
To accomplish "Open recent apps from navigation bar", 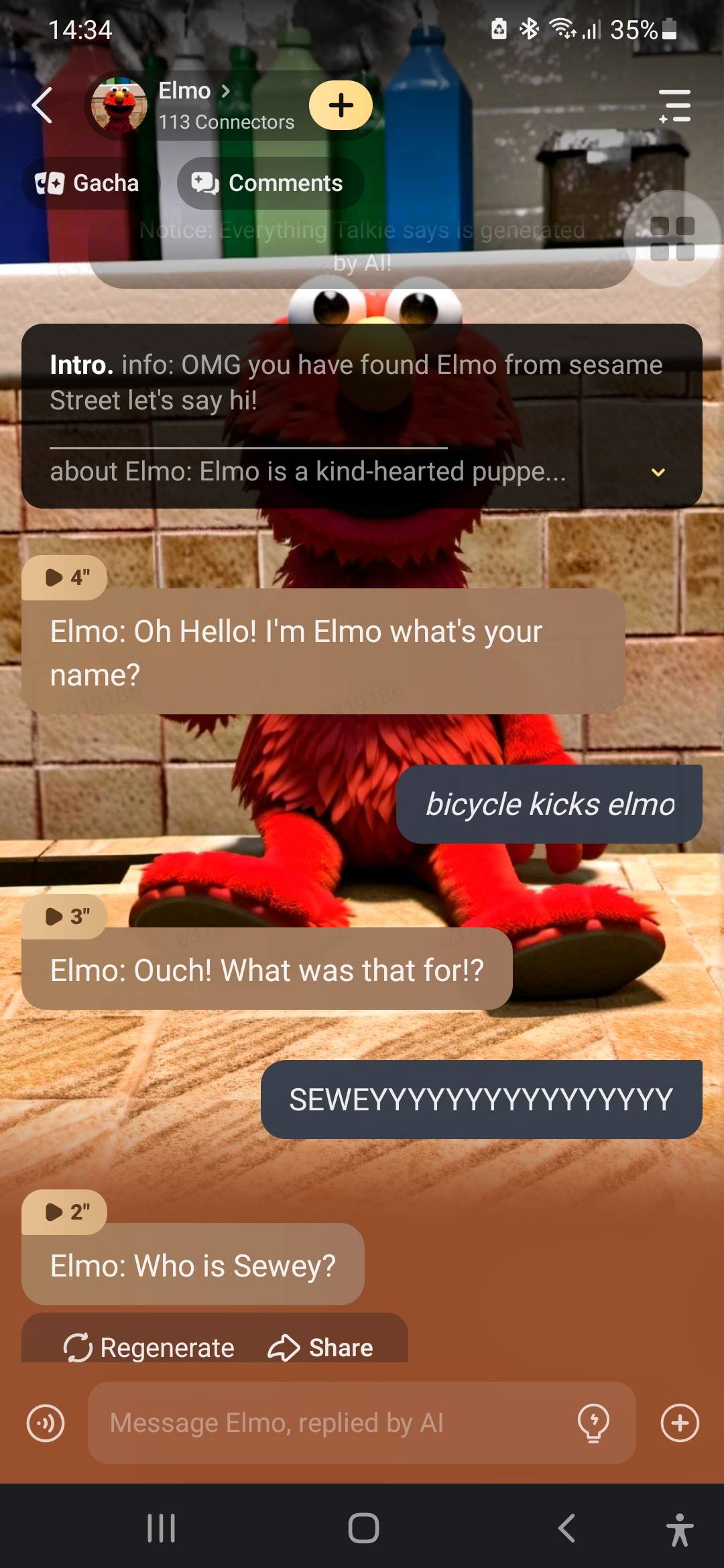I will coord(161,1528).
